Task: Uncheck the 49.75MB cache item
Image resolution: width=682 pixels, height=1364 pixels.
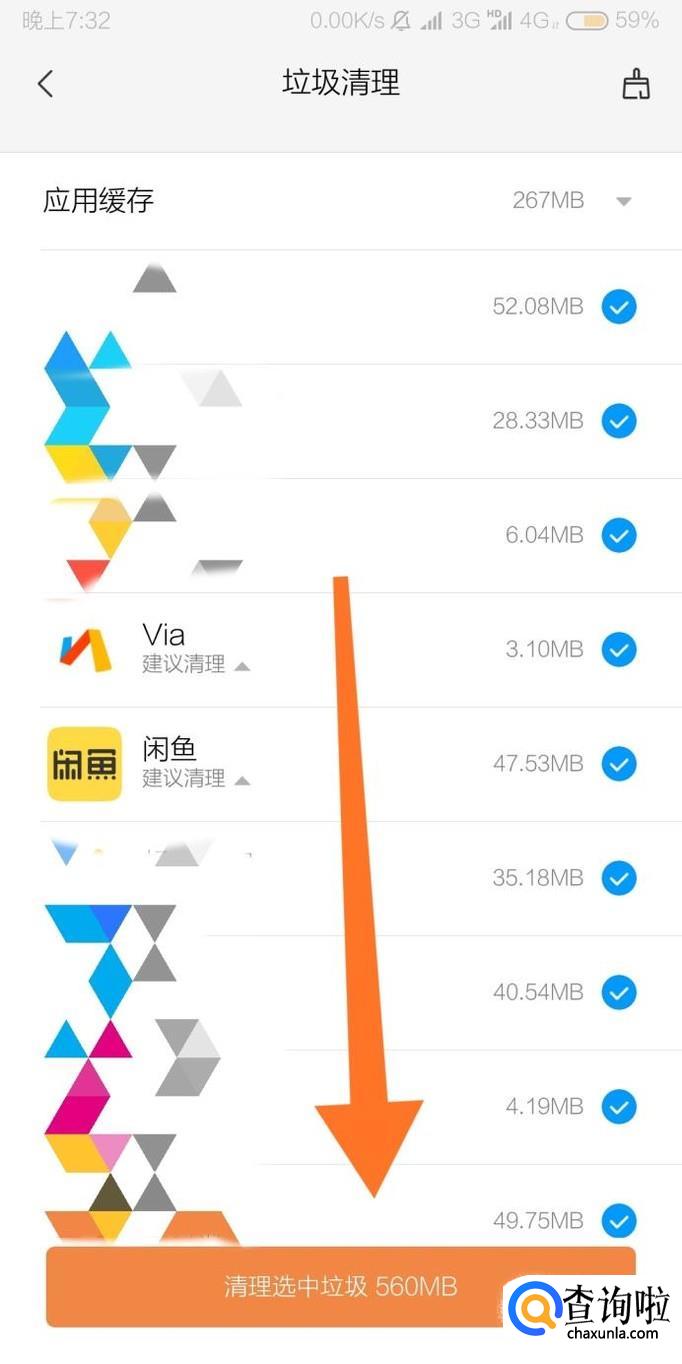Action: tap(619, 1220)
